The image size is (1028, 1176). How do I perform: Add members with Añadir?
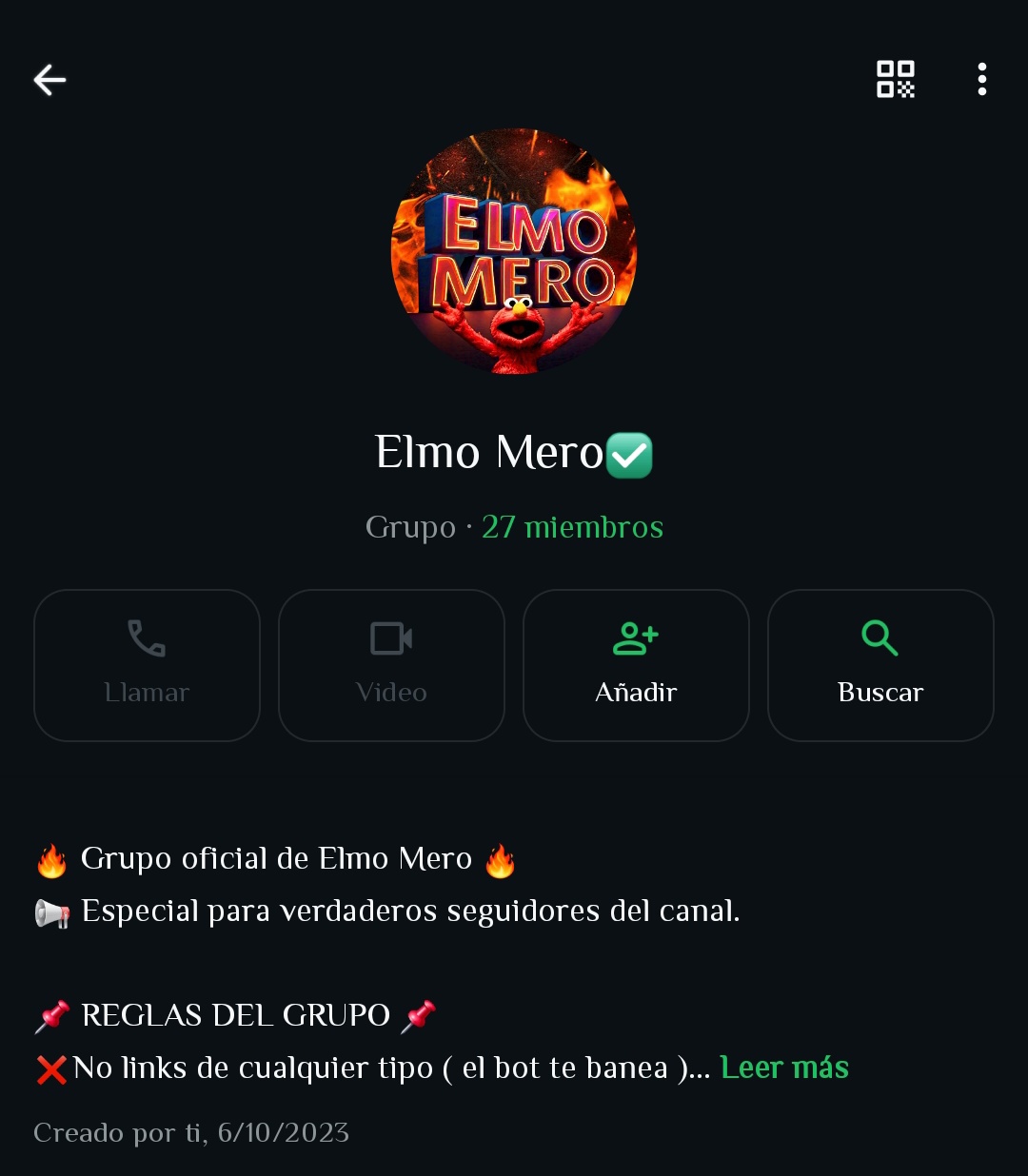tap(636, 665)
